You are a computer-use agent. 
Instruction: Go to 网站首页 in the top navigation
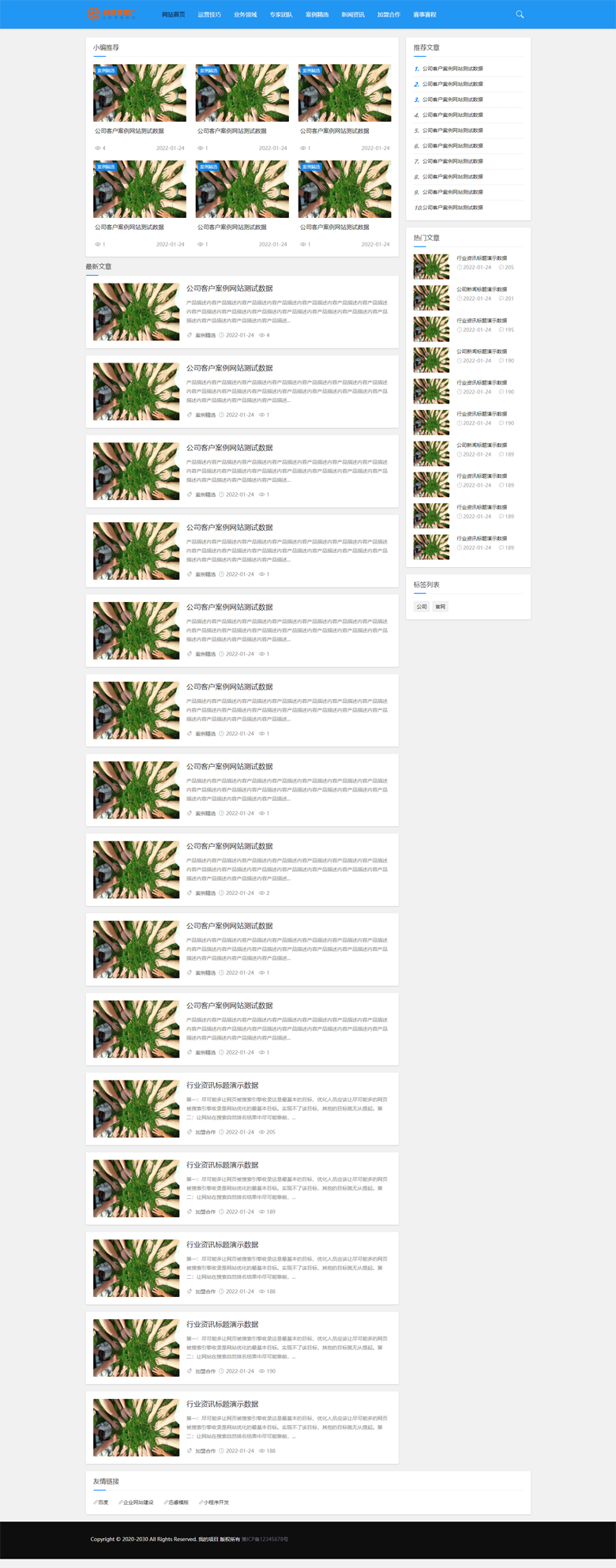173,15
